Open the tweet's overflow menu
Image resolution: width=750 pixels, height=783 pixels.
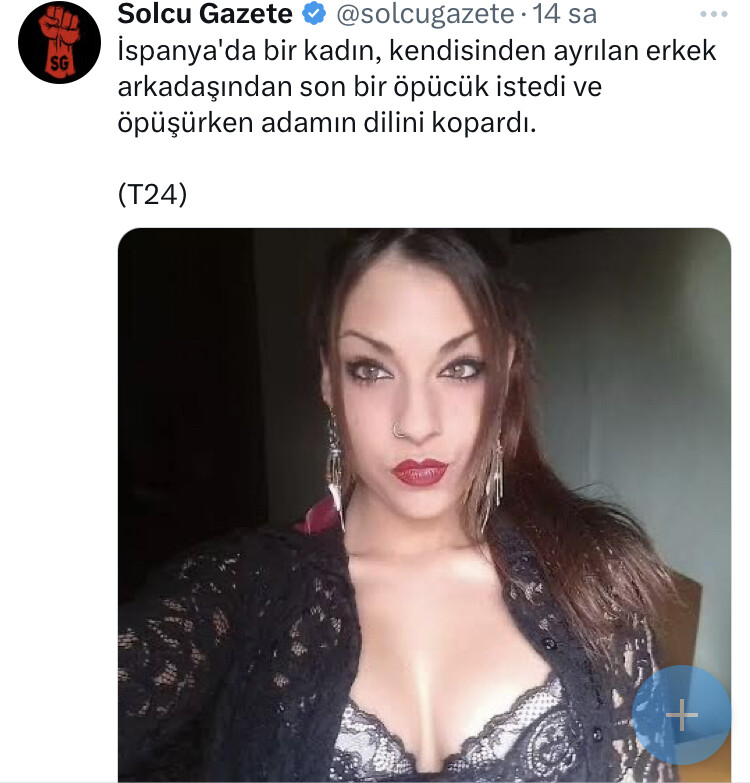coord(714,15)
